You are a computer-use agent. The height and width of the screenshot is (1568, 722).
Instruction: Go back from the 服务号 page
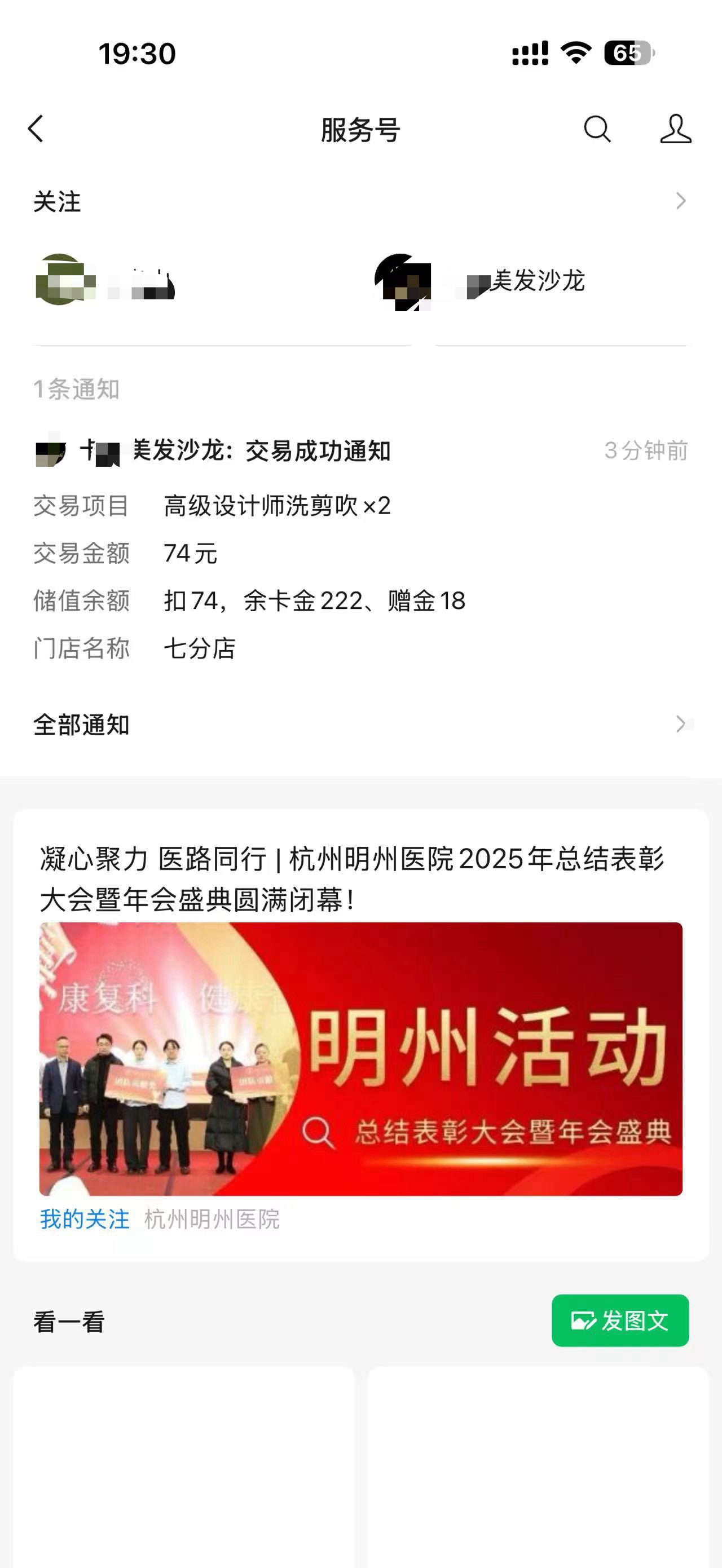pos(36,129)
